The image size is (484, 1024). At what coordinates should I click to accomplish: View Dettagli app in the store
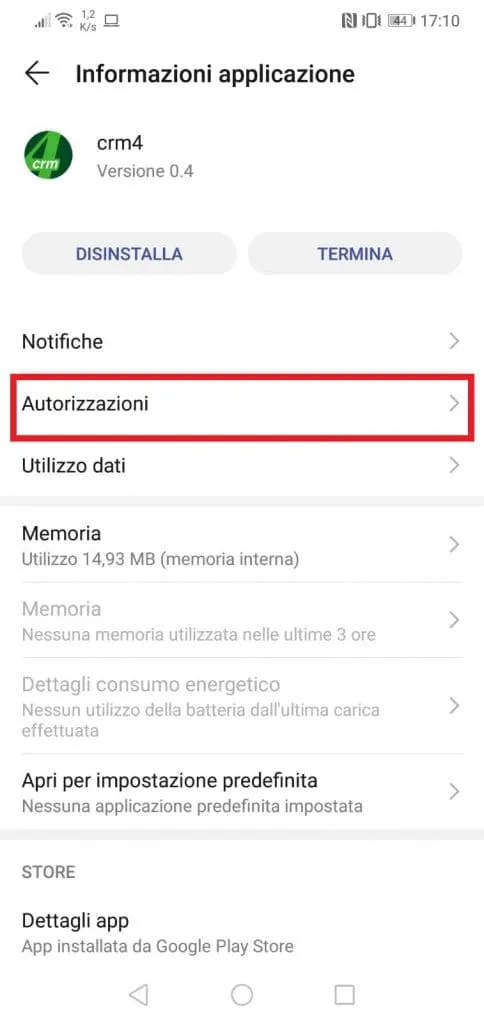pos(242,933)
